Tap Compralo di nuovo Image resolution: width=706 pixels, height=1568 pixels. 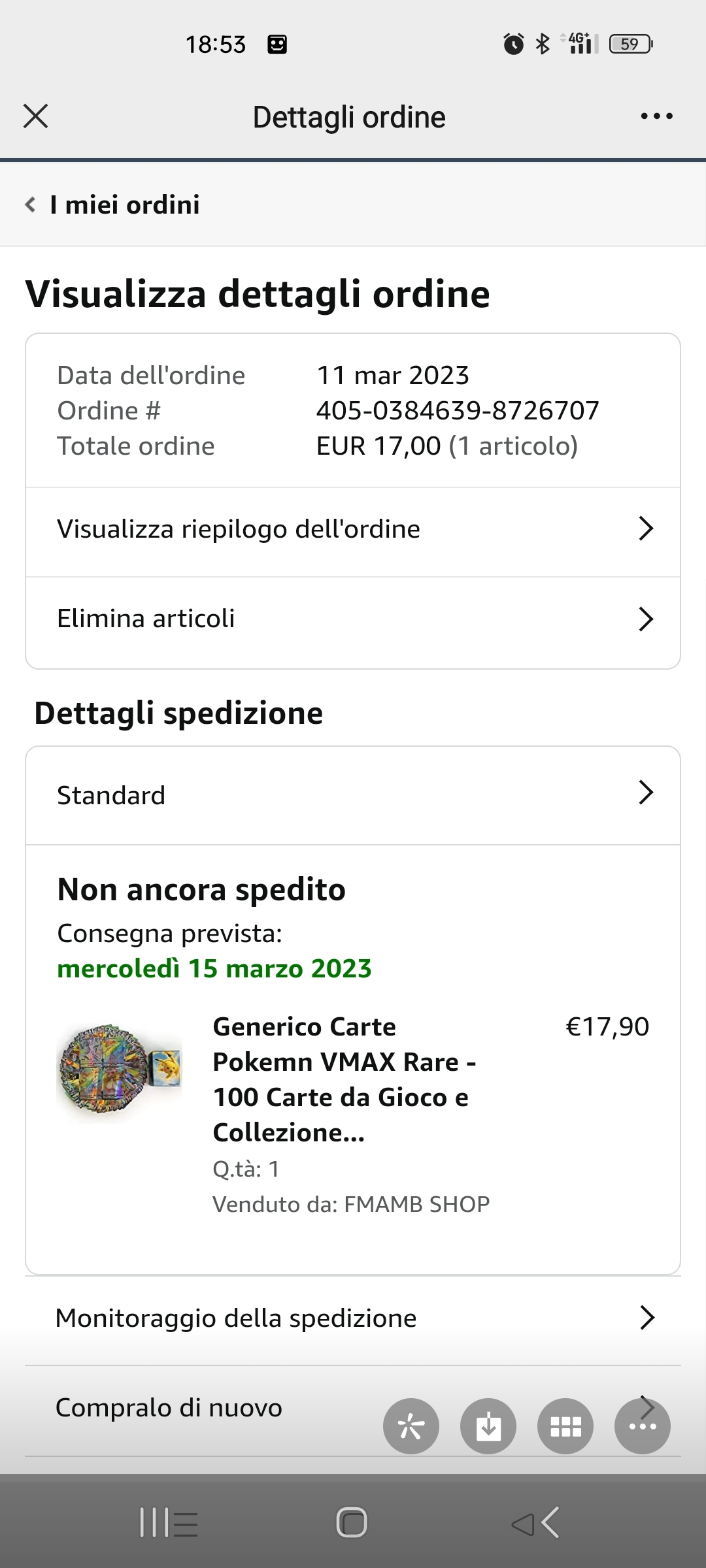170,1408
